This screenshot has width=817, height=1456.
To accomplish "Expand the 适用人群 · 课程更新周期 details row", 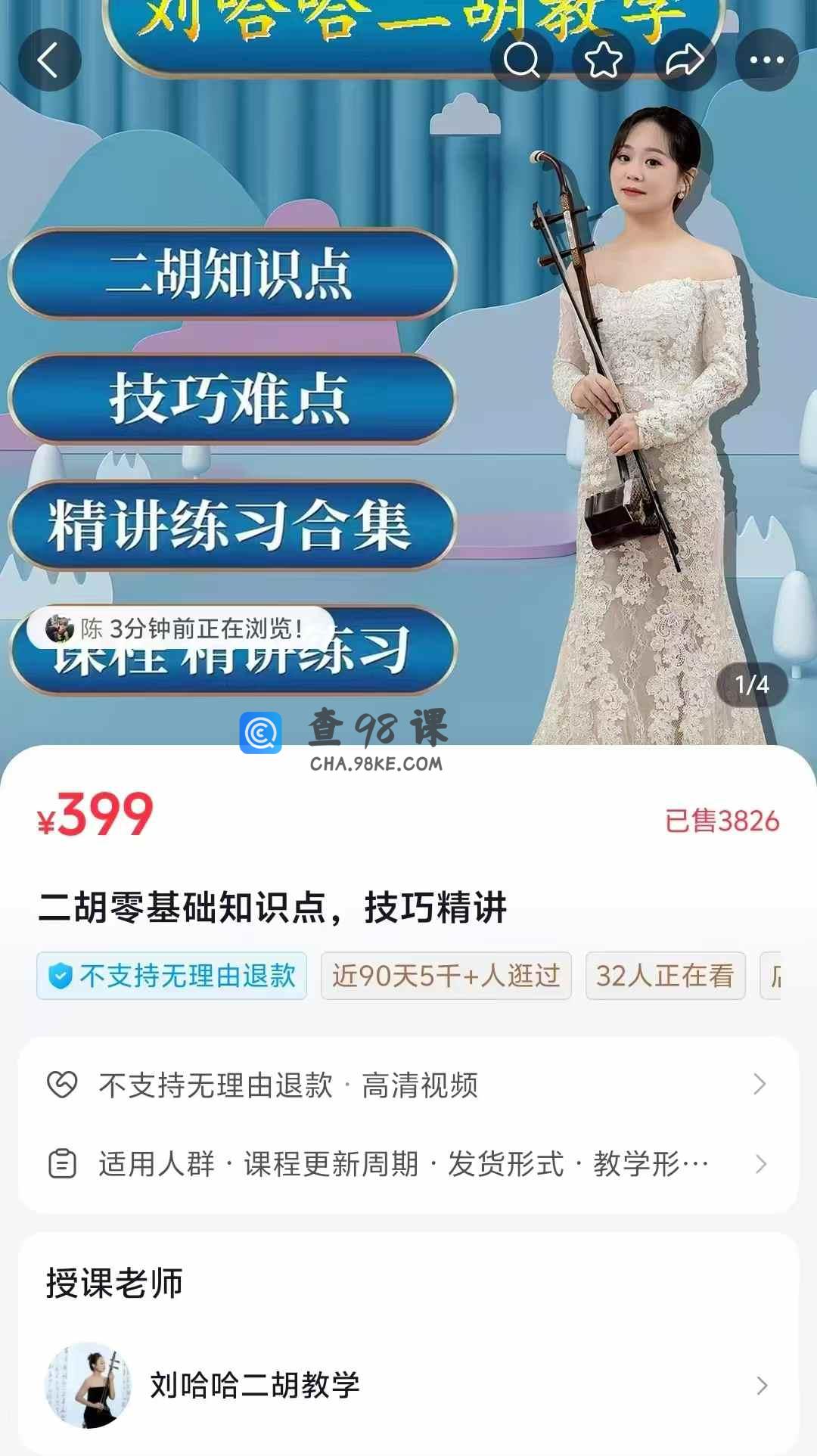I will click(x=408, y=1164).
